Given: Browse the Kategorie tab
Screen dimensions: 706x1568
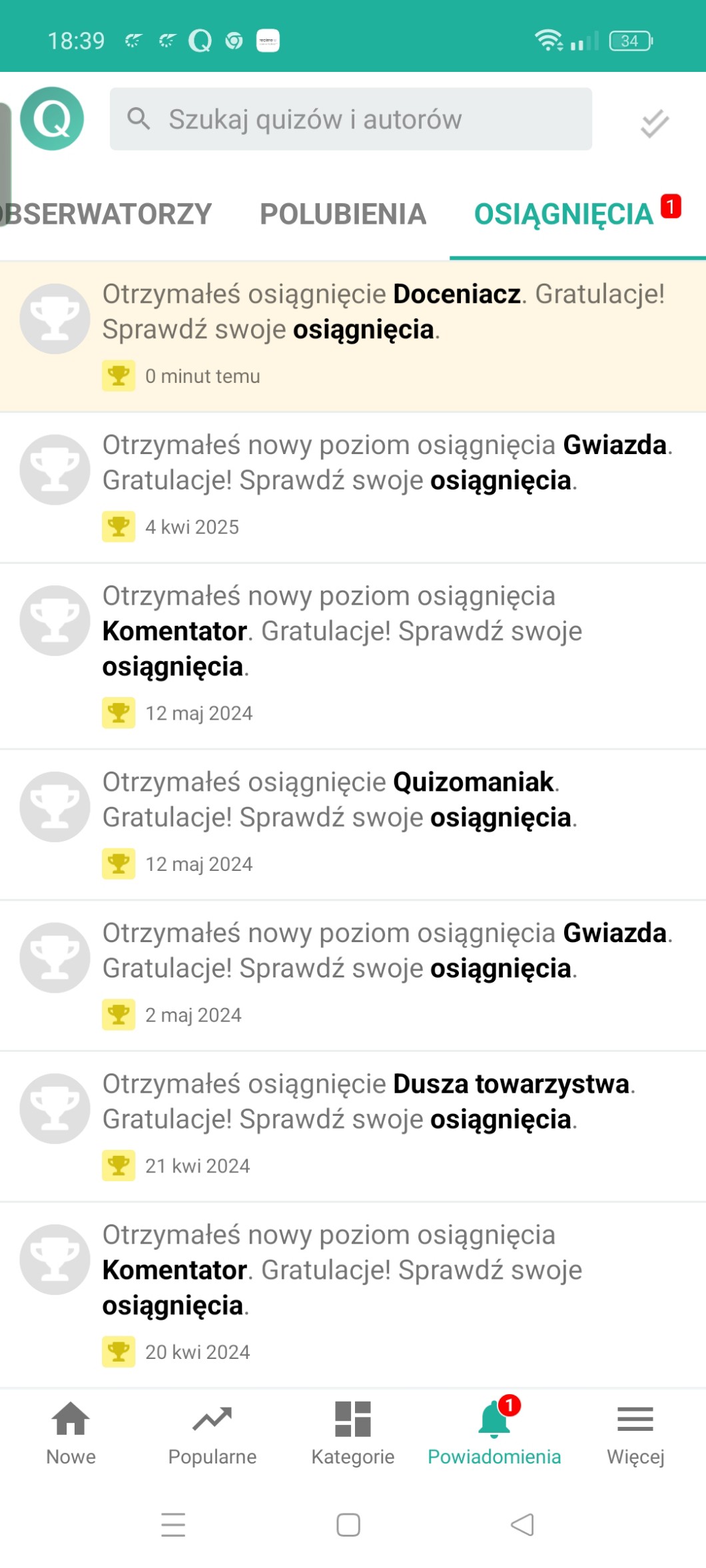Looking at the screenshot, I should (x=353, y=1432).
